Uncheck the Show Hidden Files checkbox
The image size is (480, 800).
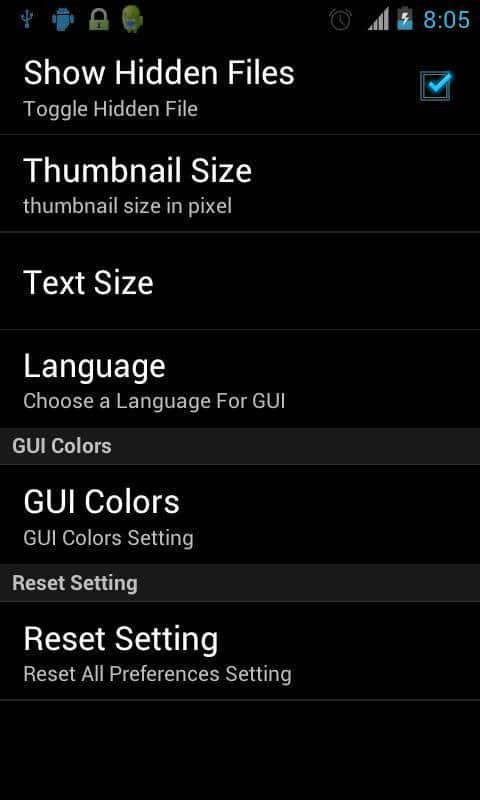(436, 86)
